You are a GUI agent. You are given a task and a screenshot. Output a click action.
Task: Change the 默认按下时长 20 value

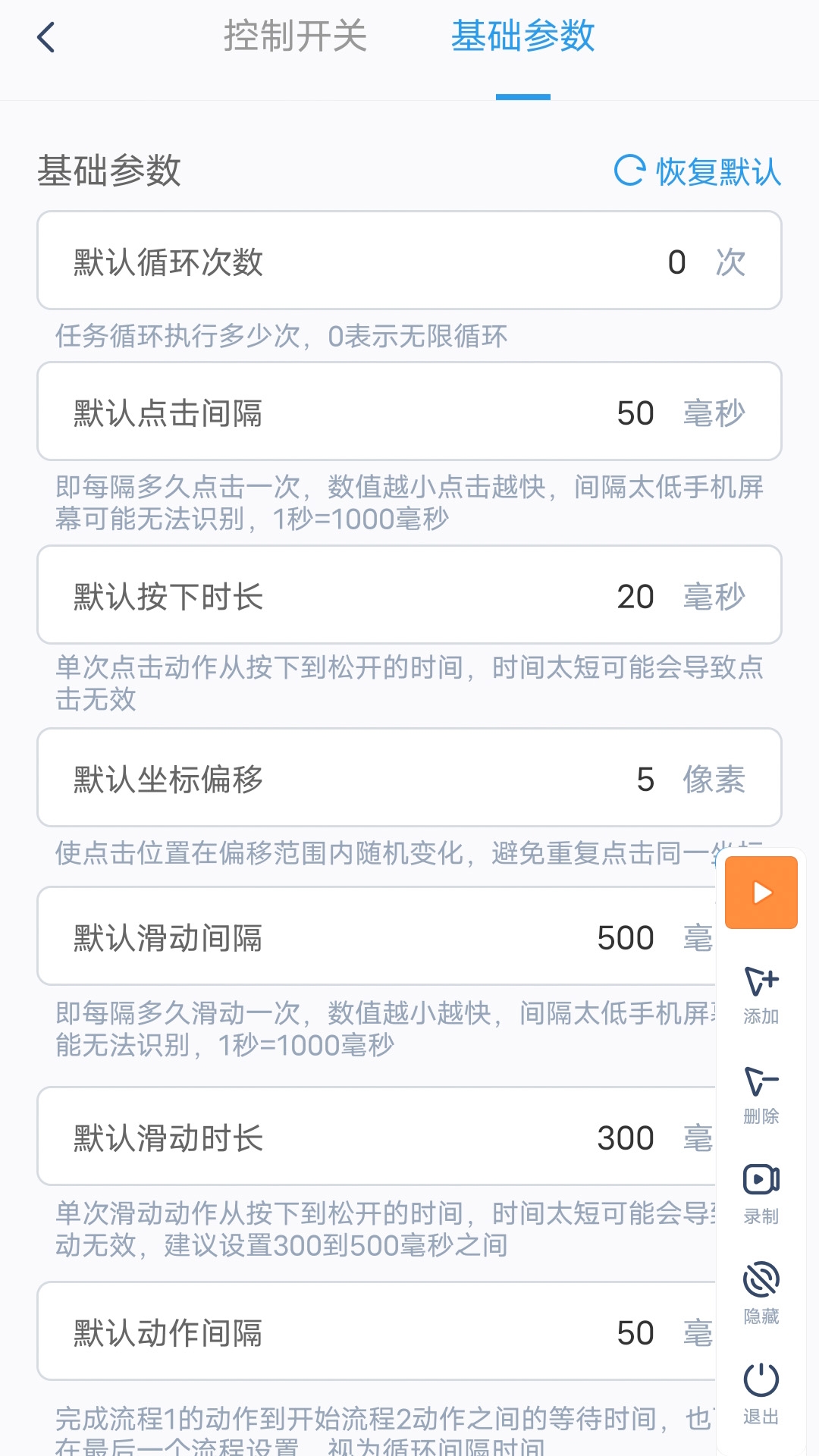coord(639,596)
